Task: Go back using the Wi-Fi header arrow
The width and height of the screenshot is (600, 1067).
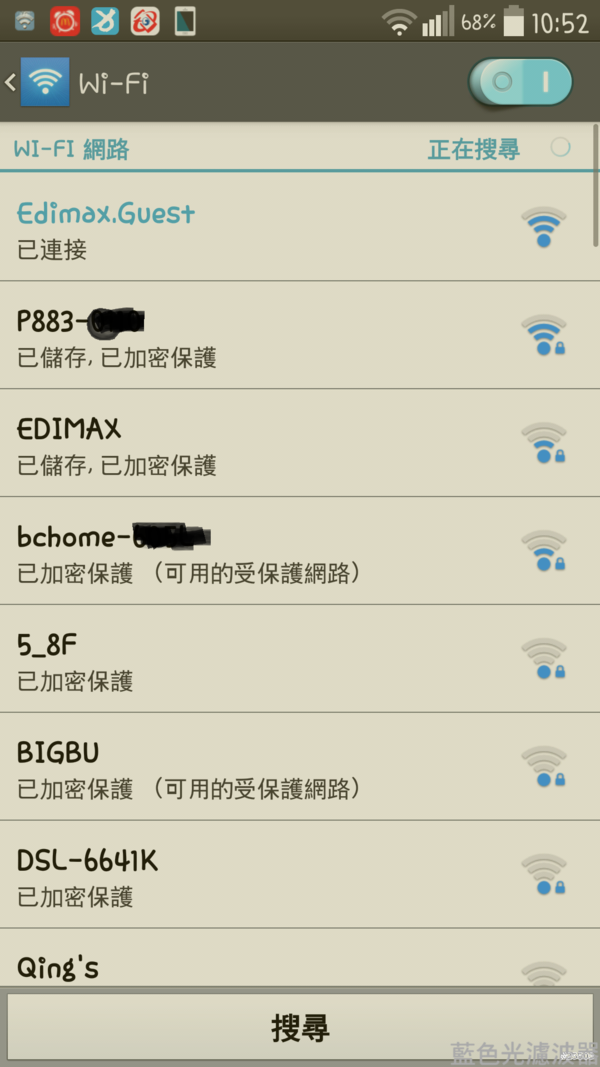Action: tap(14, 82)
